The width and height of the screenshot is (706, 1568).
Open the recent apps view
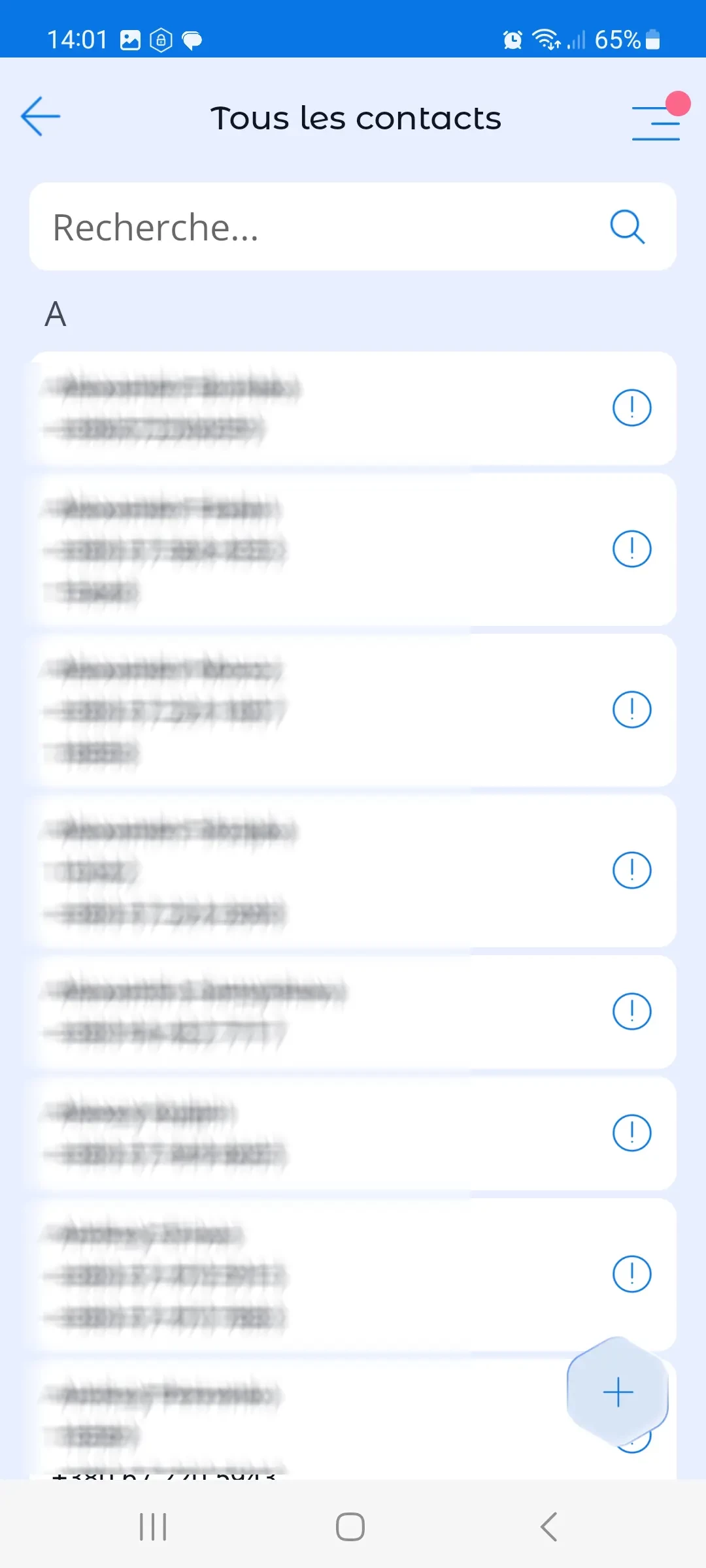tap(153, 1527)
